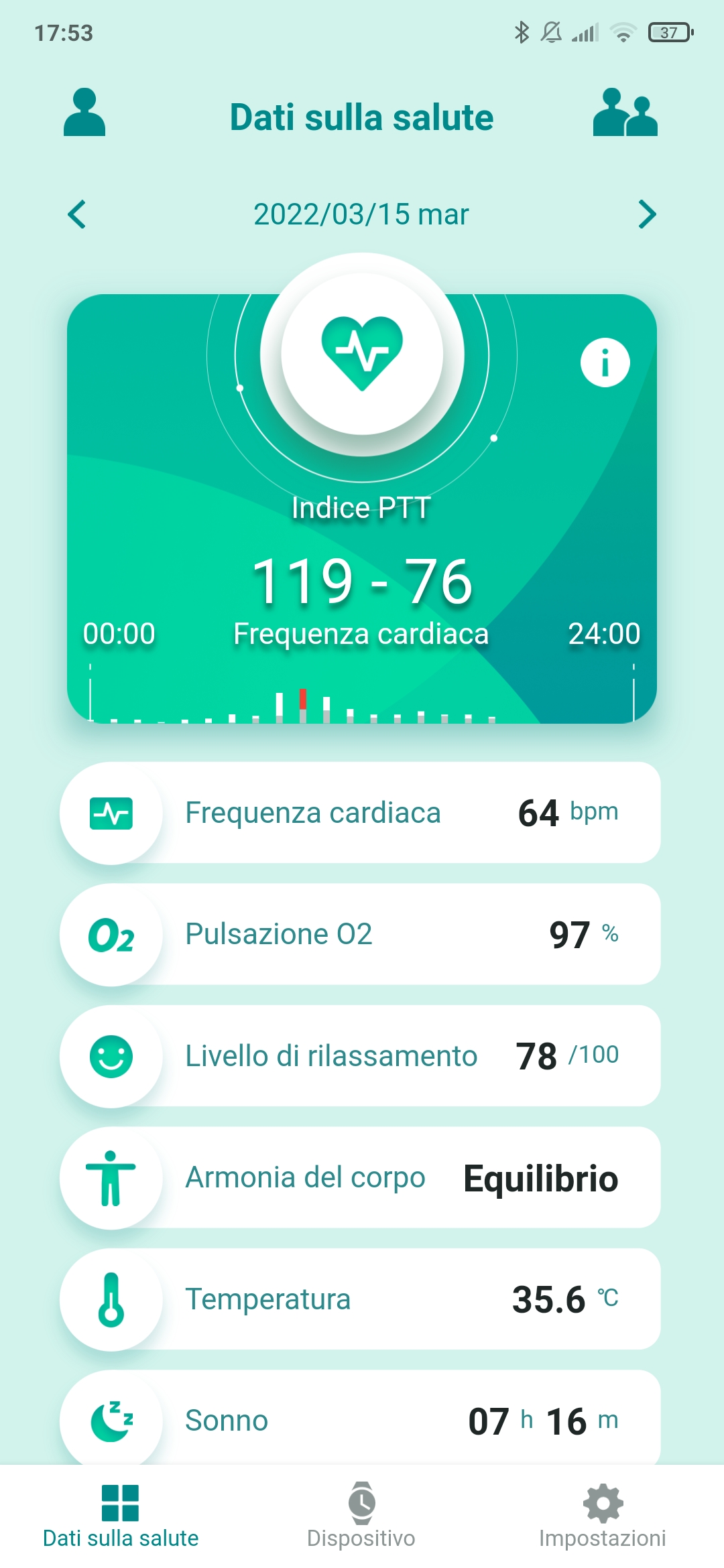Go to the previous day

click(x=77, y=214)
